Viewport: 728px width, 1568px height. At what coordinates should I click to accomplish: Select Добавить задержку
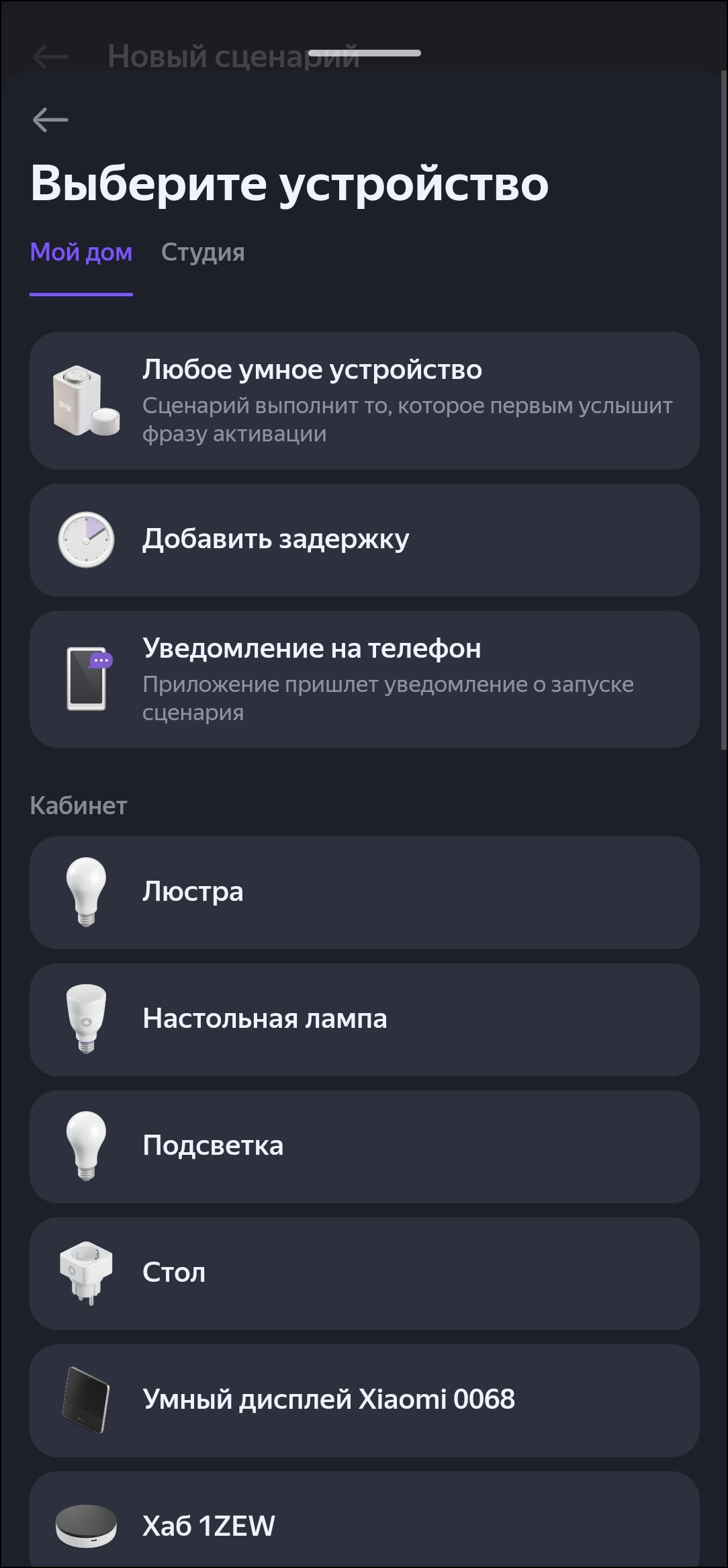tap(364, 540)
